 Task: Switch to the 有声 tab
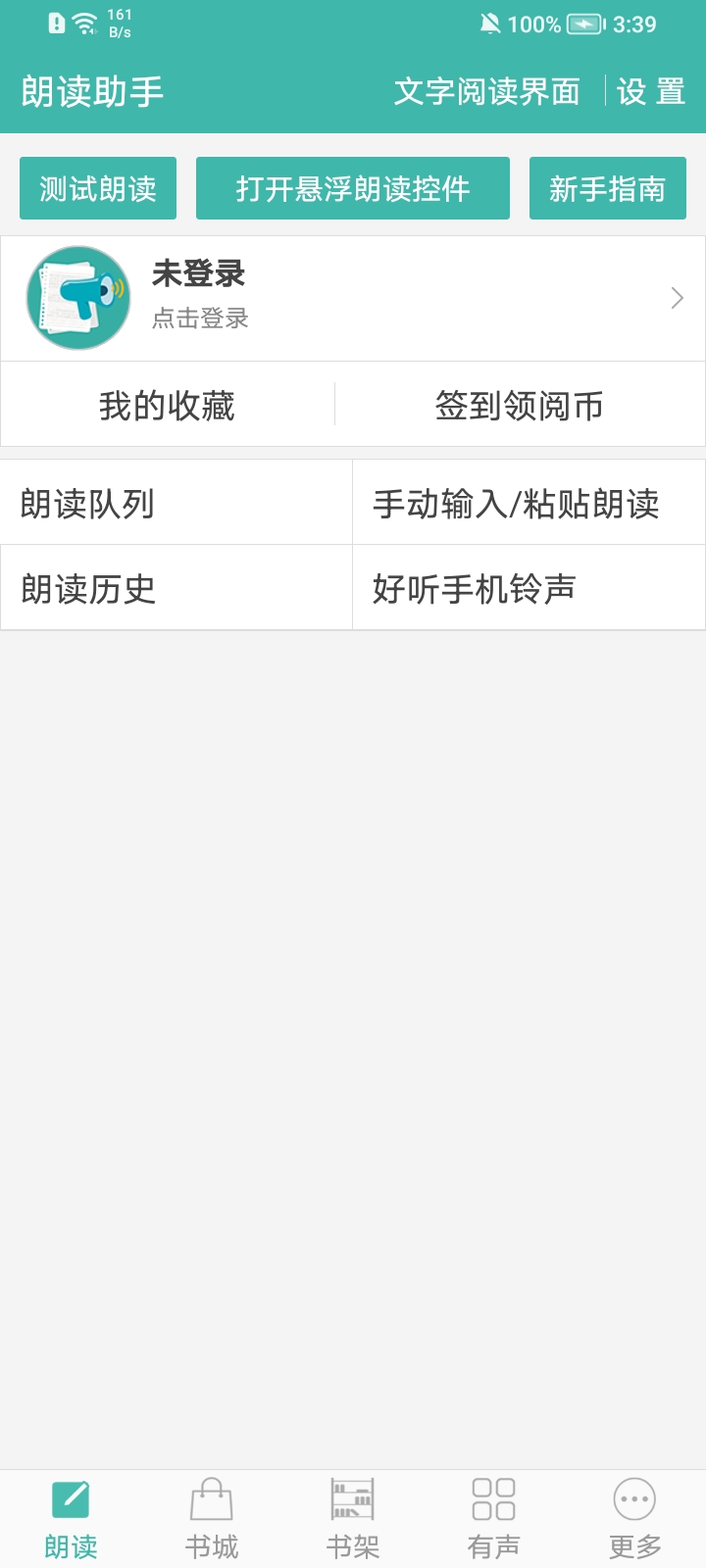[494, 1519]
